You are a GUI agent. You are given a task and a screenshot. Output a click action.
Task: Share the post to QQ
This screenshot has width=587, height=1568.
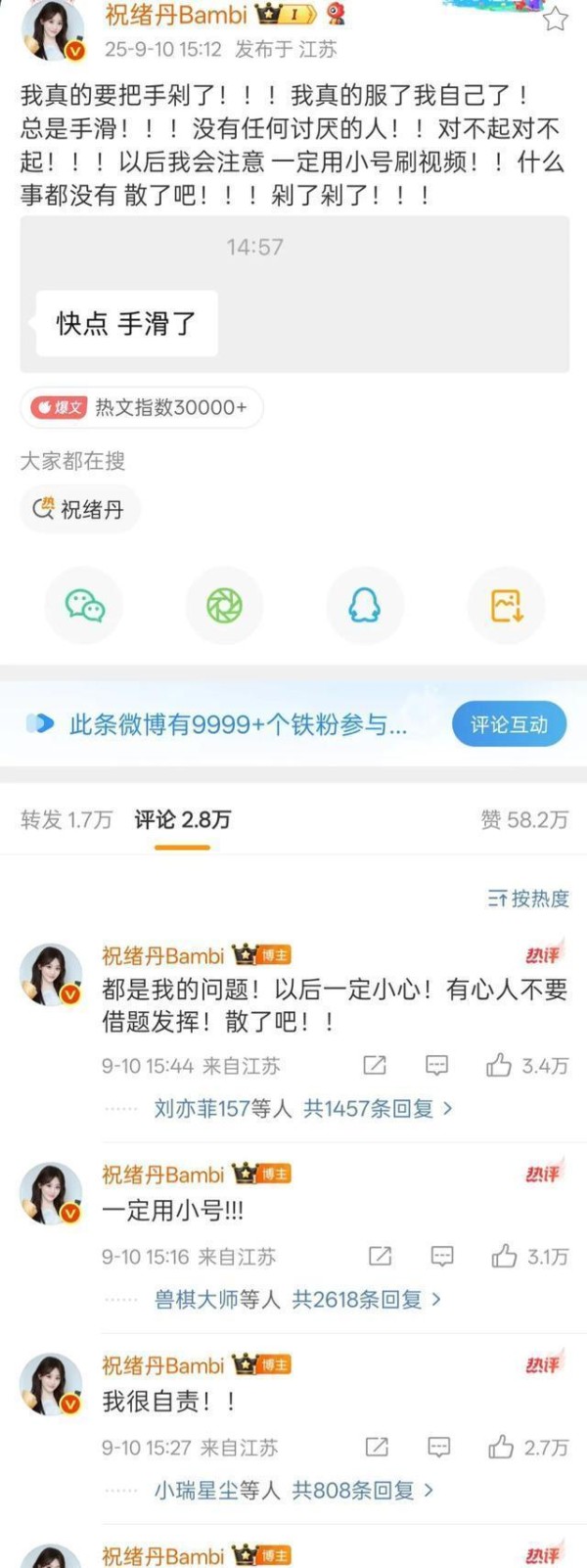365,606
